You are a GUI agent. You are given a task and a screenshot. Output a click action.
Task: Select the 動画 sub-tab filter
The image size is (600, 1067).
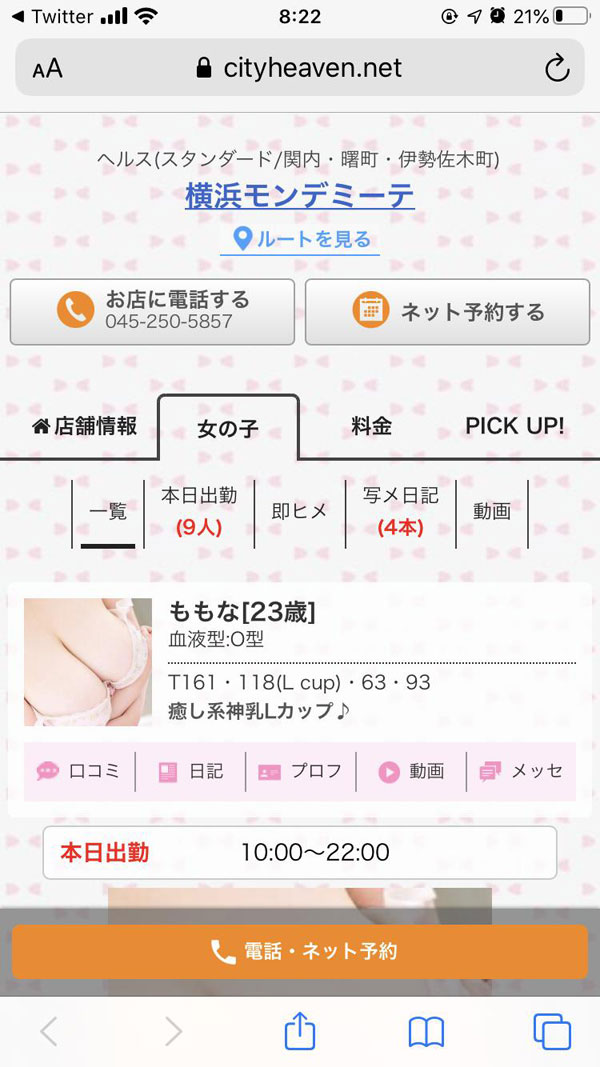pos(492,511)
